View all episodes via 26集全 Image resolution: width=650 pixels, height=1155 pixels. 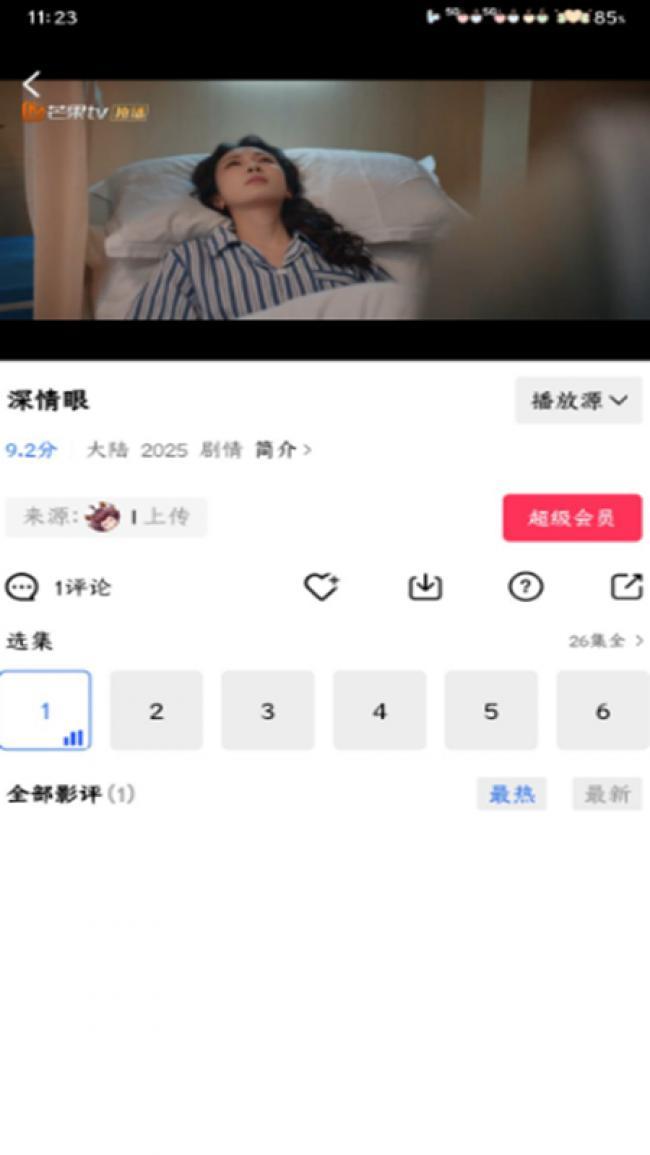(x=606, y=641)
